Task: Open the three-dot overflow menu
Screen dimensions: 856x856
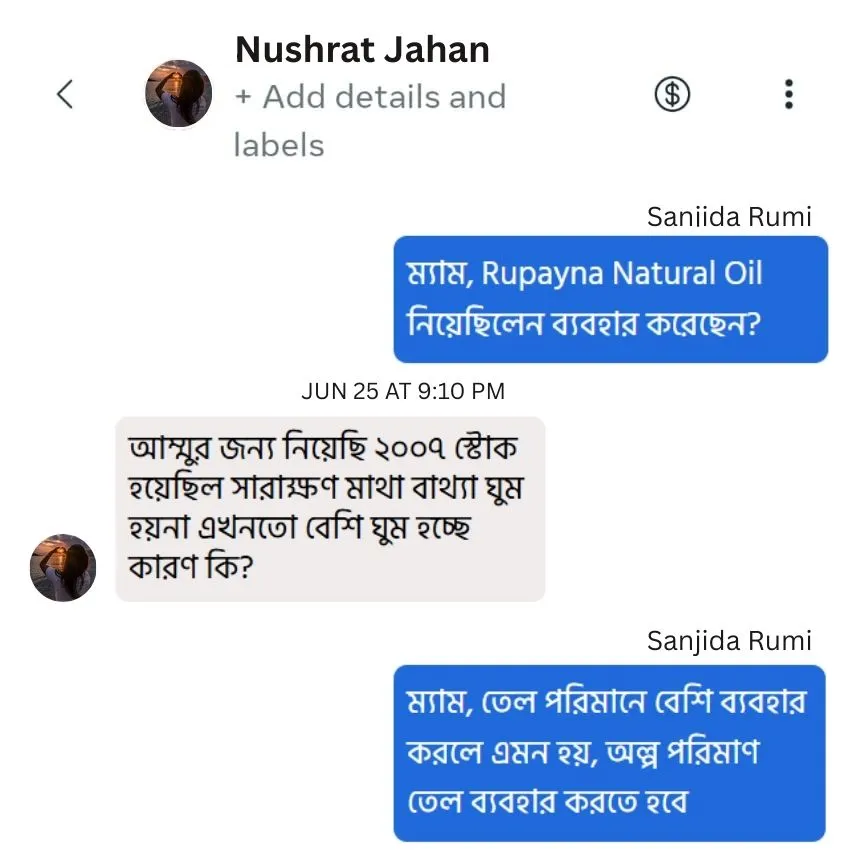Action: click(789, 94)
